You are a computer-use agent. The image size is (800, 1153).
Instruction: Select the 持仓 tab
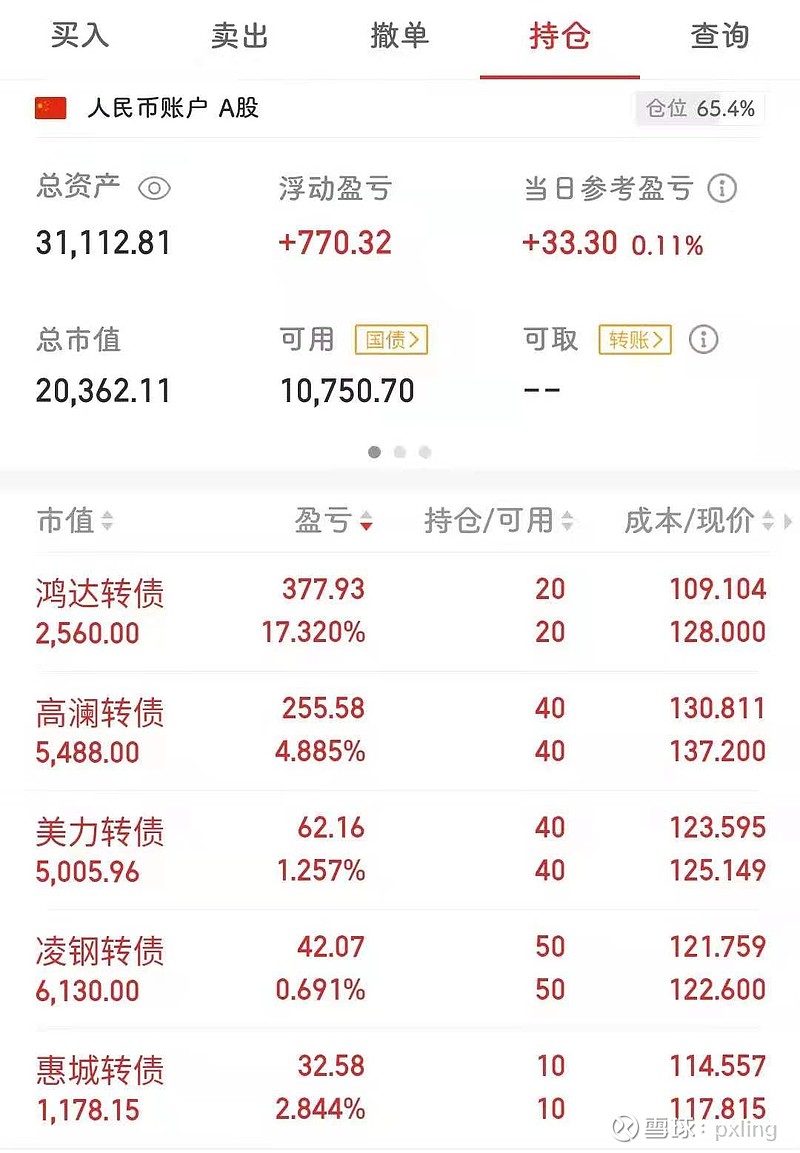(559, 37)
